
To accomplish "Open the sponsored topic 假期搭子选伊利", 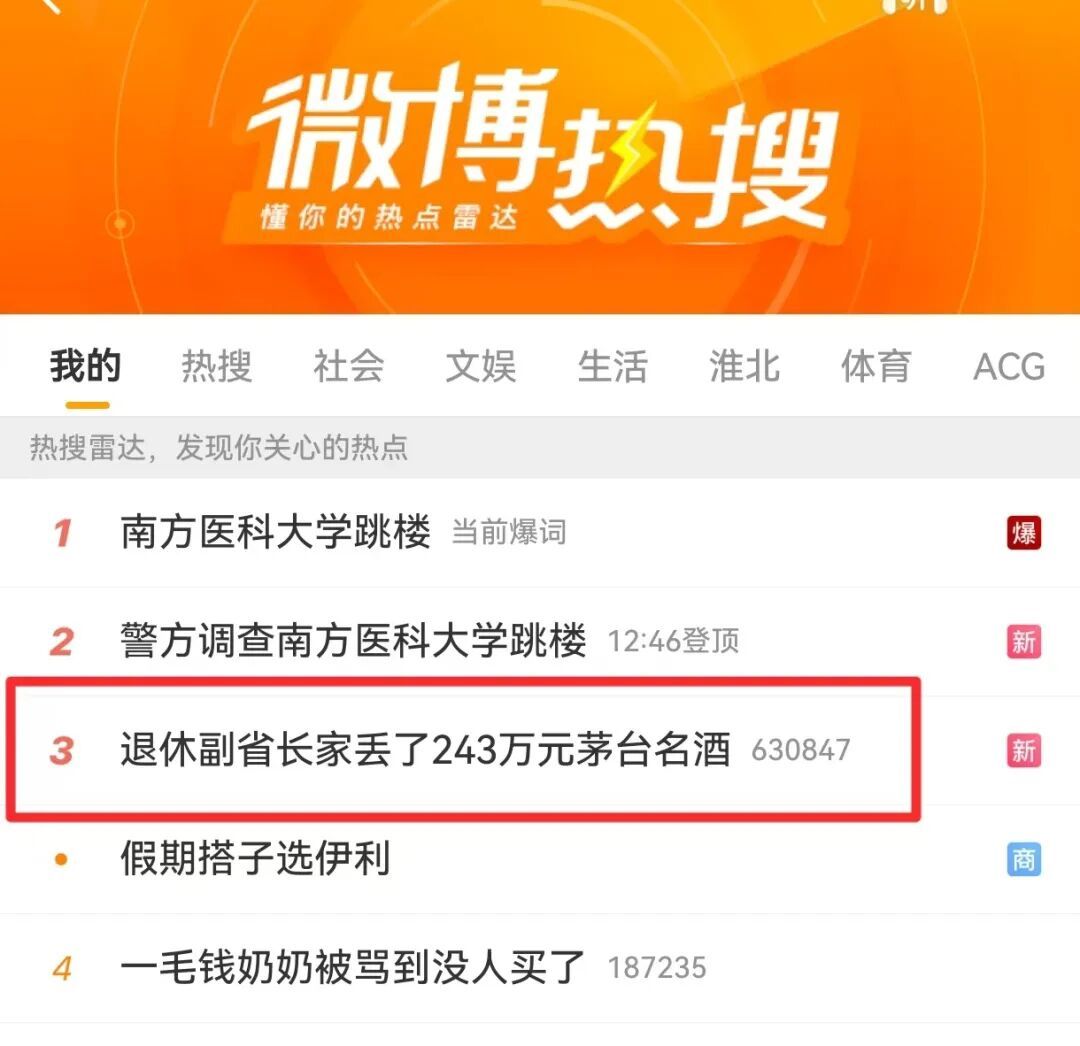I will [540, 859].
